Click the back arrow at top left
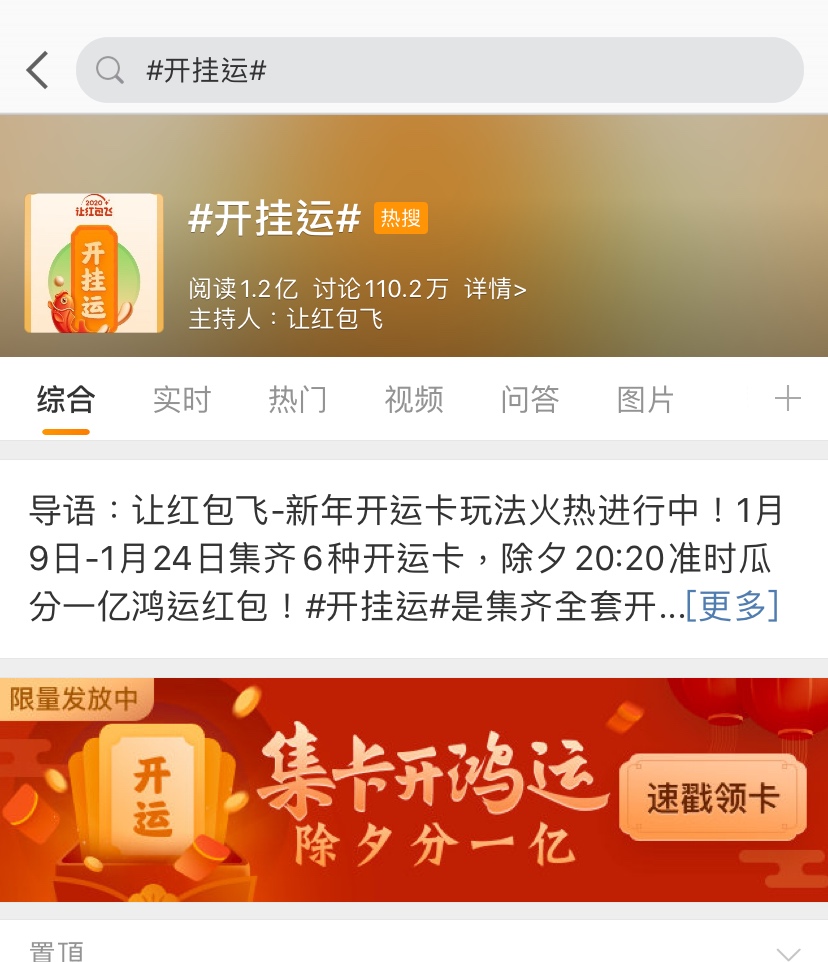The height and width of the screenshot is (962, 828). click(x=35, y=70)
